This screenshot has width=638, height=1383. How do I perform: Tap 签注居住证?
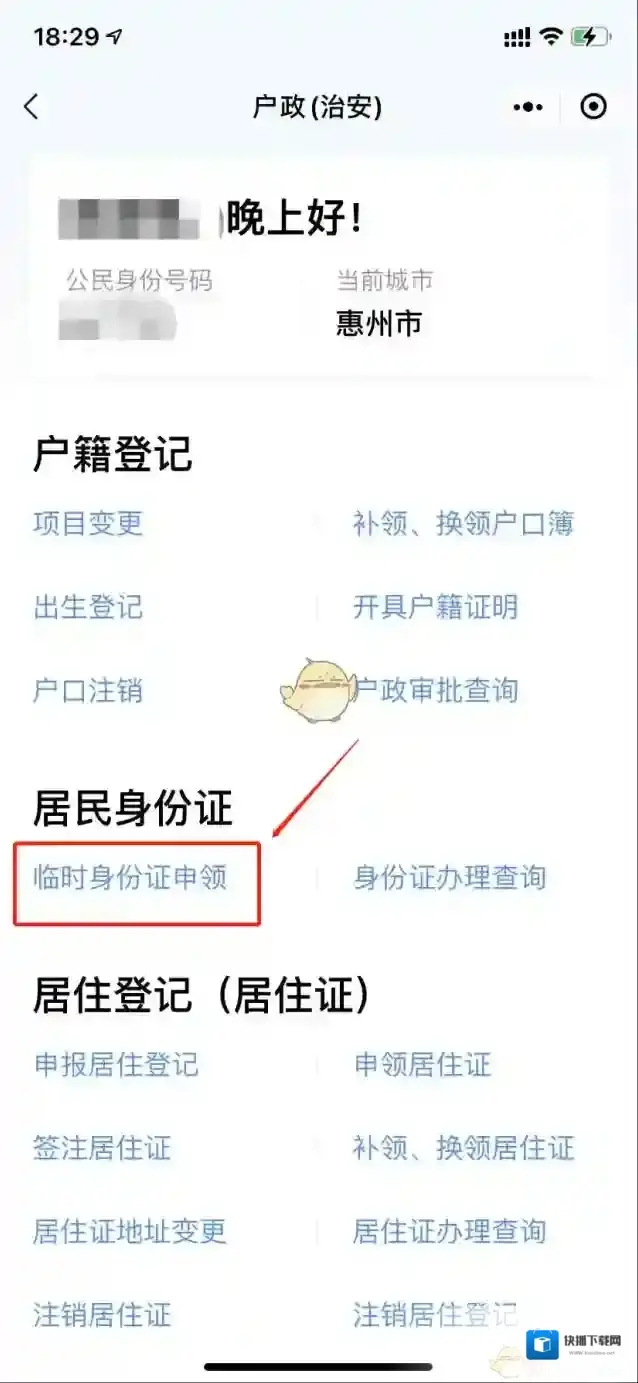click(x=103, y=1148)
